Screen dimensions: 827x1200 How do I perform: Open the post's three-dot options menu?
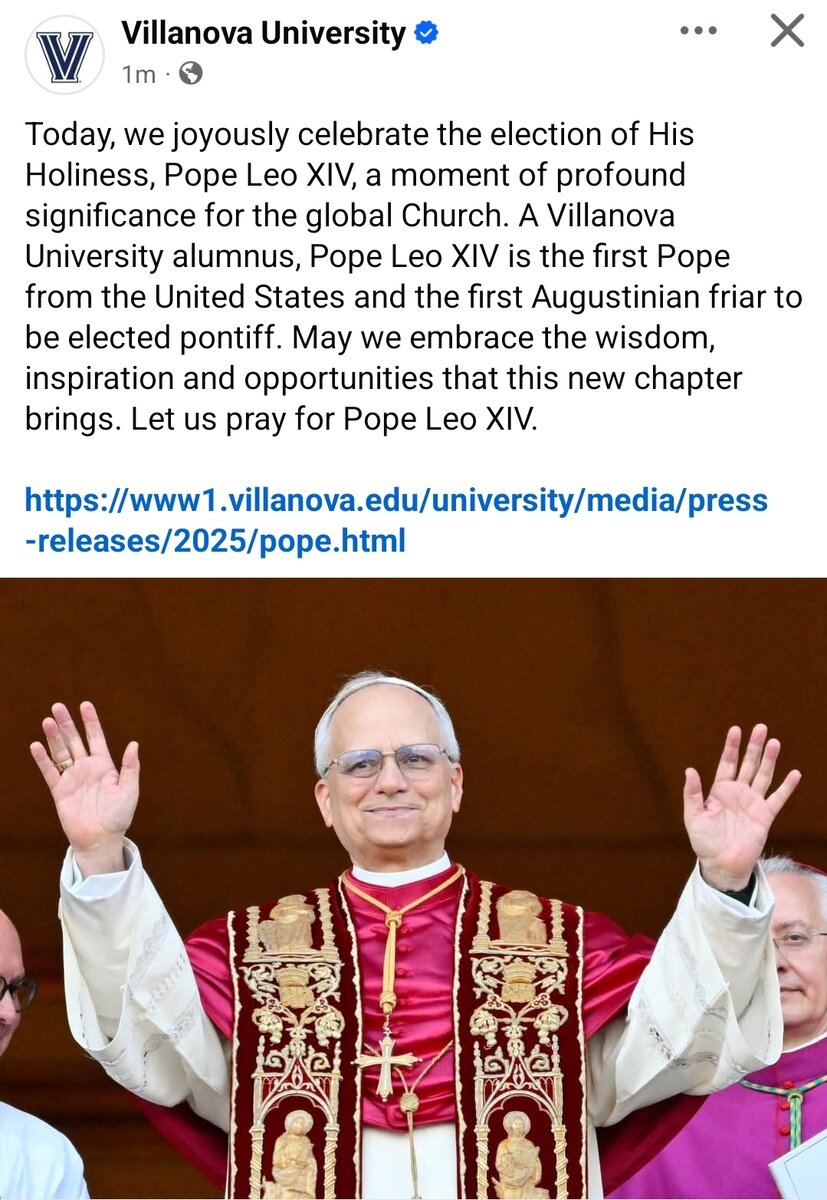click(x=698, y=32)
